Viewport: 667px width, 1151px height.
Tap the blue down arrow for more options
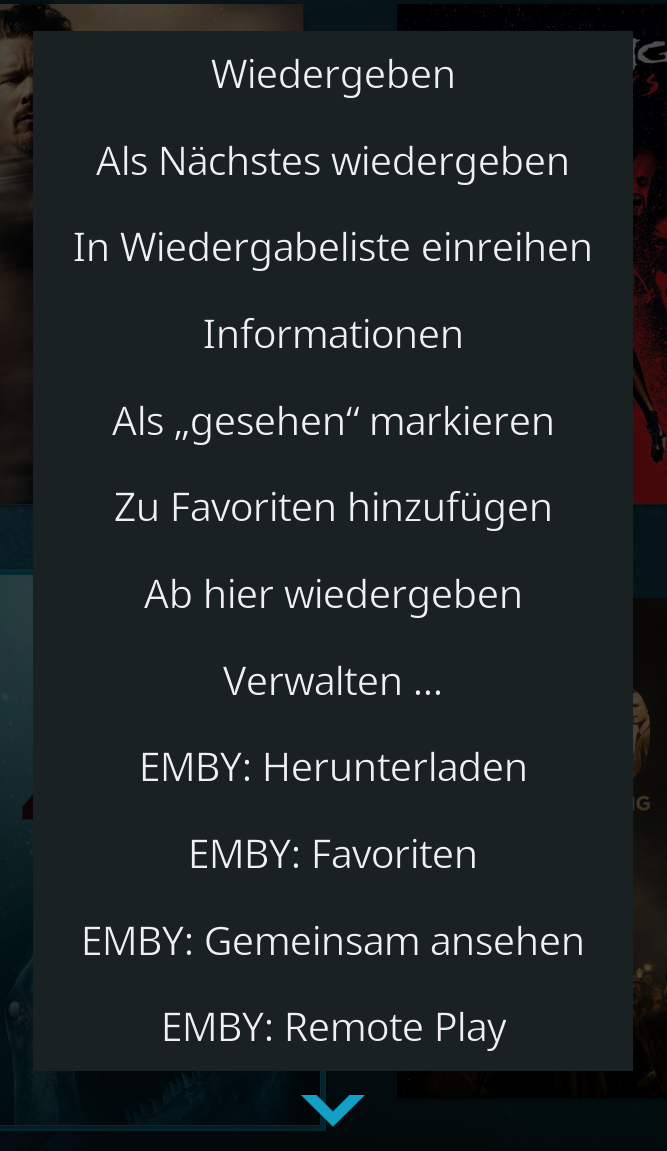coord(332,1109)
